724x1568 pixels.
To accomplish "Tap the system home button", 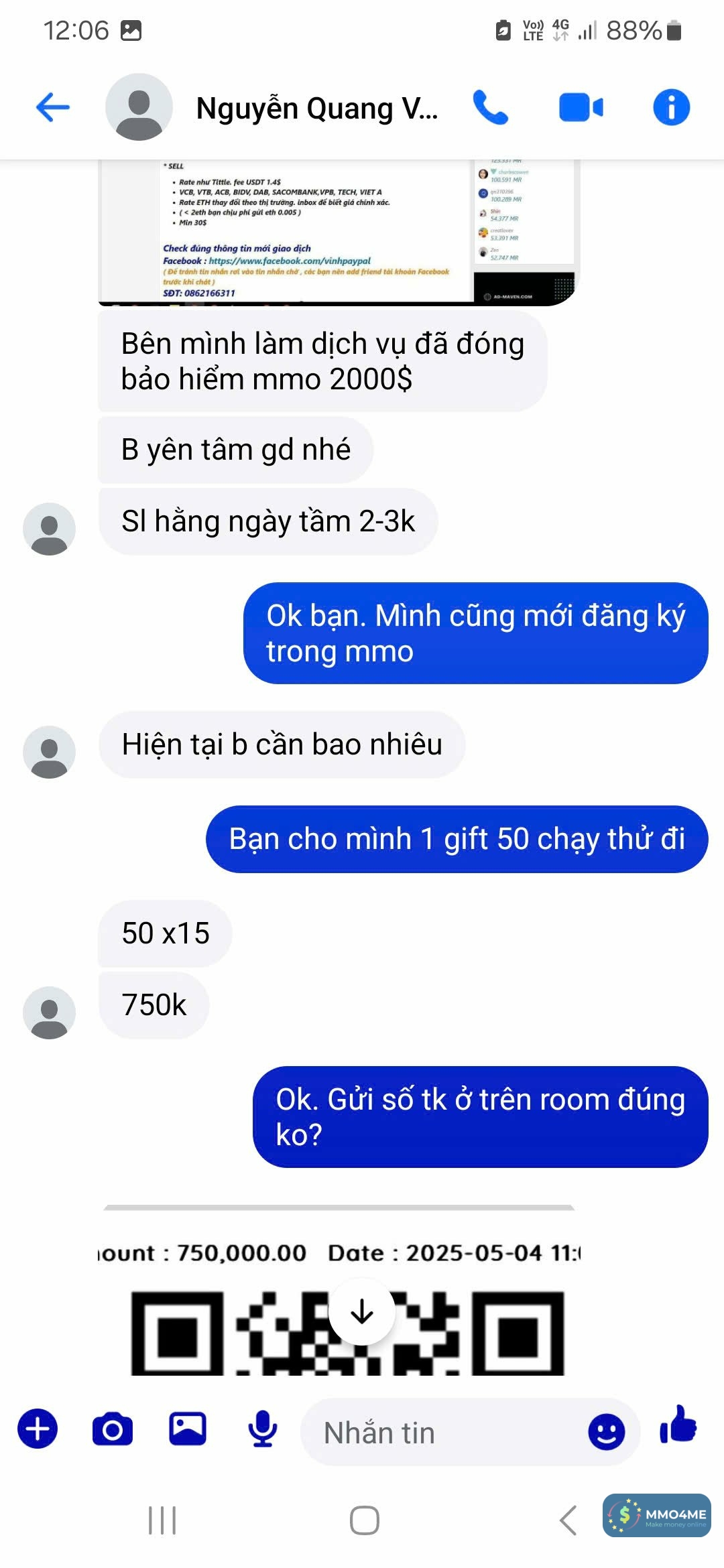I will click(364, 1520).
